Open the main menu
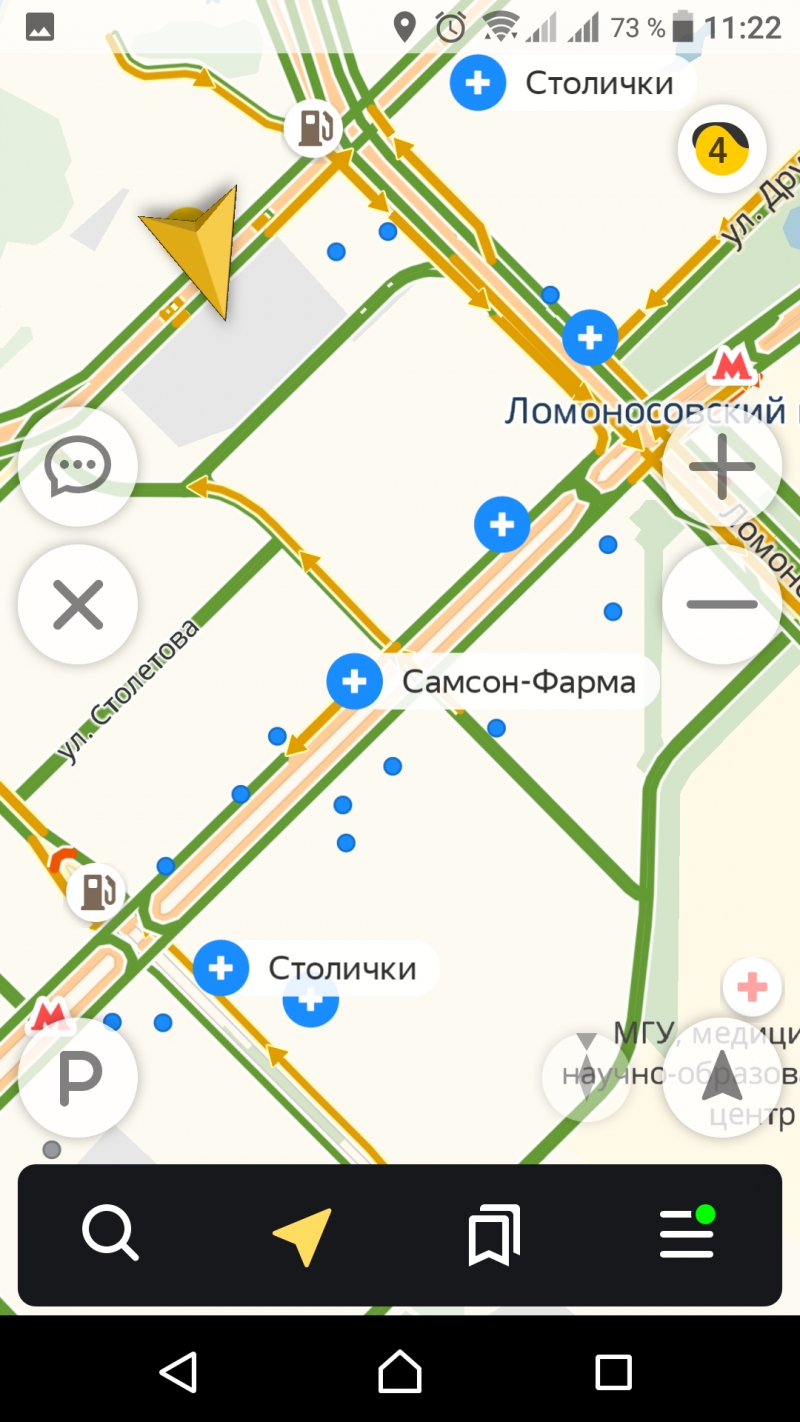800x1422 pixels. [x=687, y=1234]
